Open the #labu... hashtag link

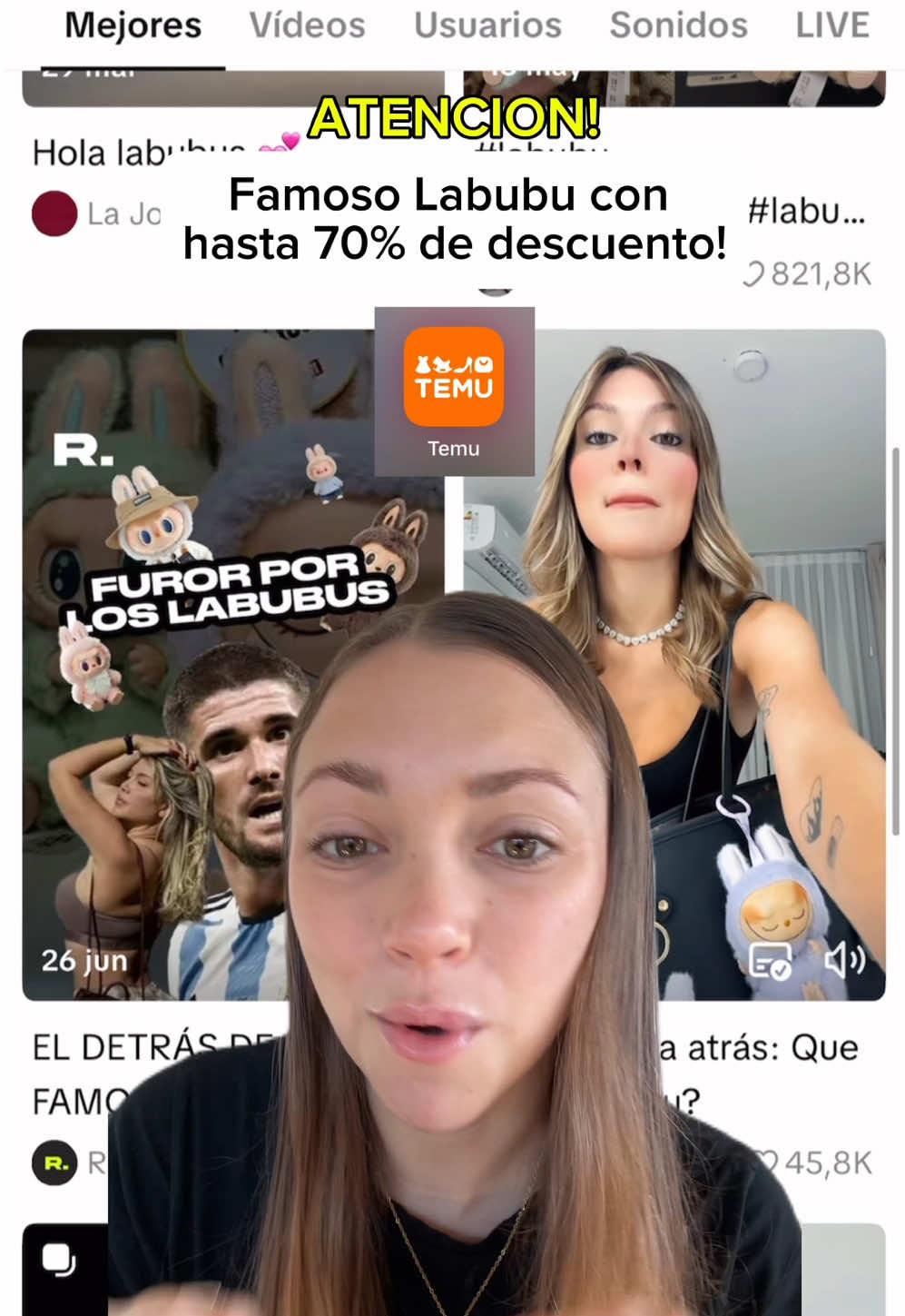pyautogui.click(x=807, y=211)
